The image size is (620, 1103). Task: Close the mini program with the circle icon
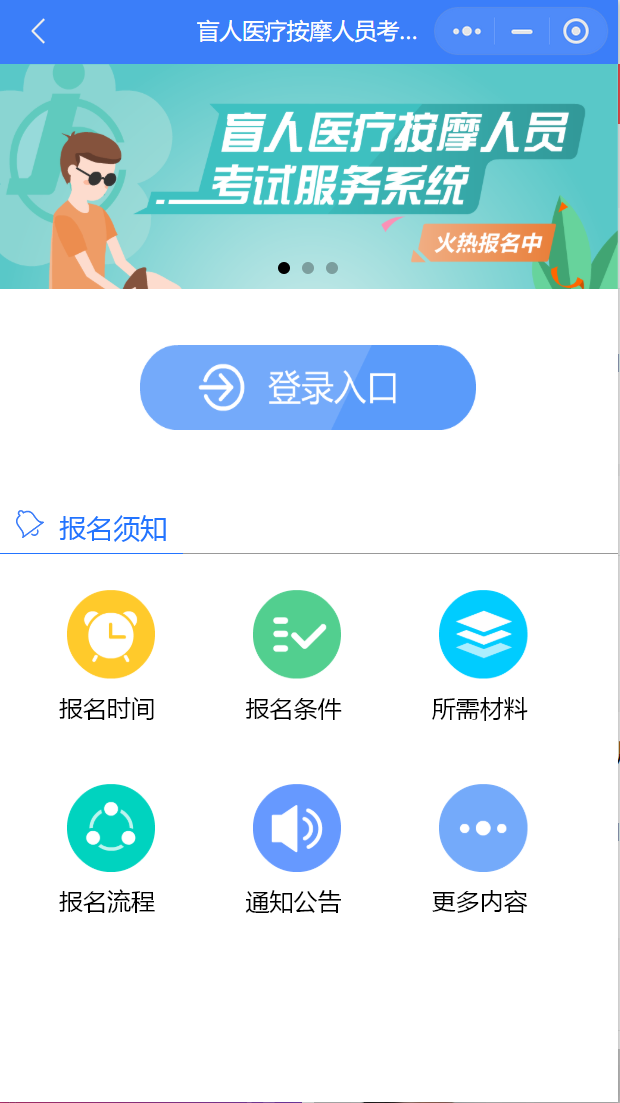[576, 32]
